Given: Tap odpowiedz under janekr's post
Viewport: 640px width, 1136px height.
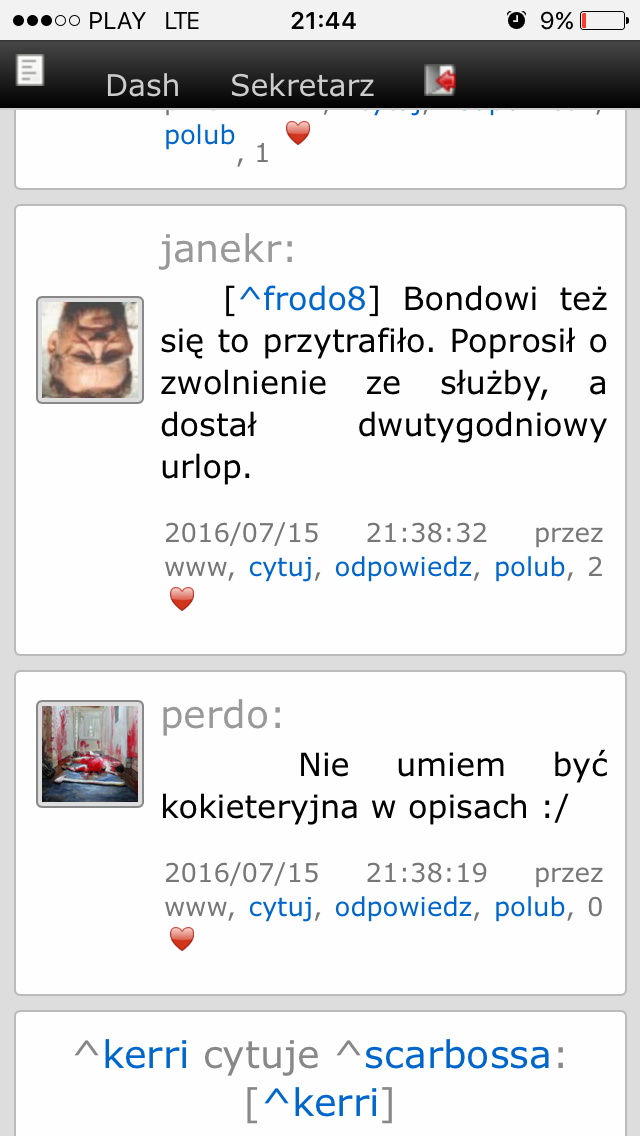Looking at the screenshot, I should (403, 569).
